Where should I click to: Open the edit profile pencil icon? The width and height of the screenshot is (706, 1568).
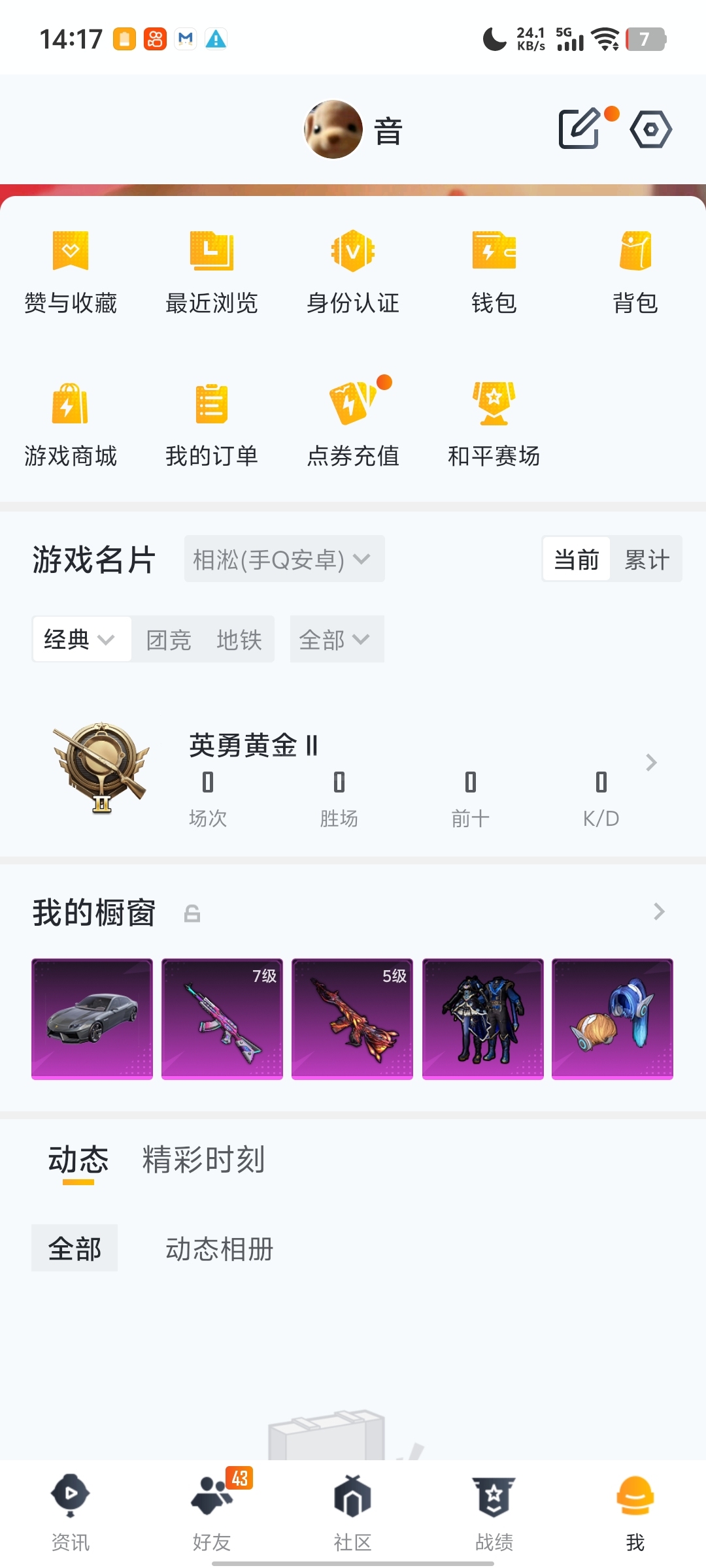[x=580, y=129]
